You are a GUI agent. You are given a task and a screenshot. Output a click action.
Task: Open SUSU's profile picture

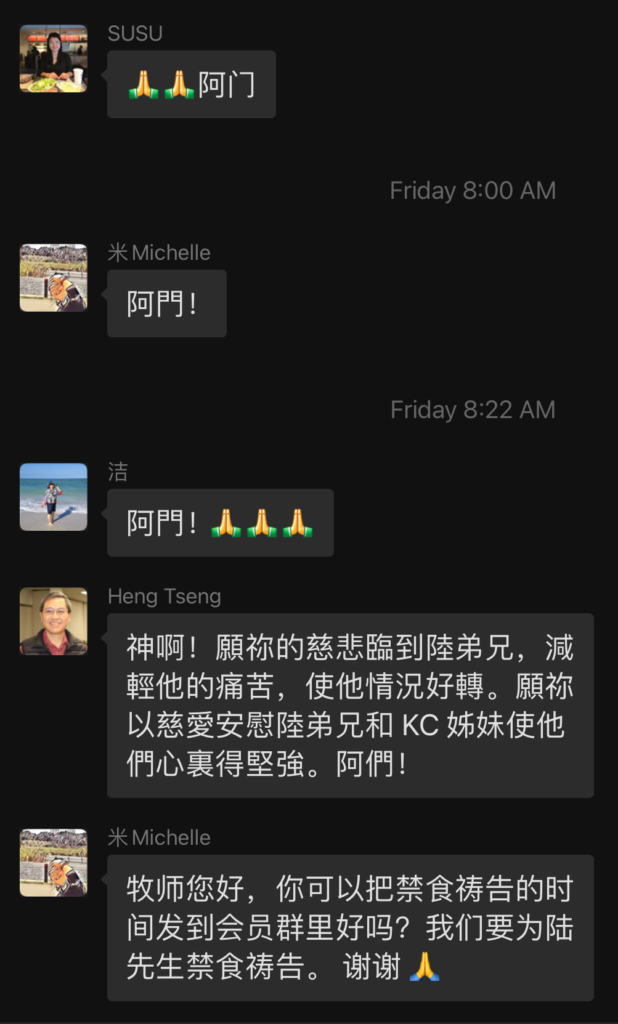(53, 59)
